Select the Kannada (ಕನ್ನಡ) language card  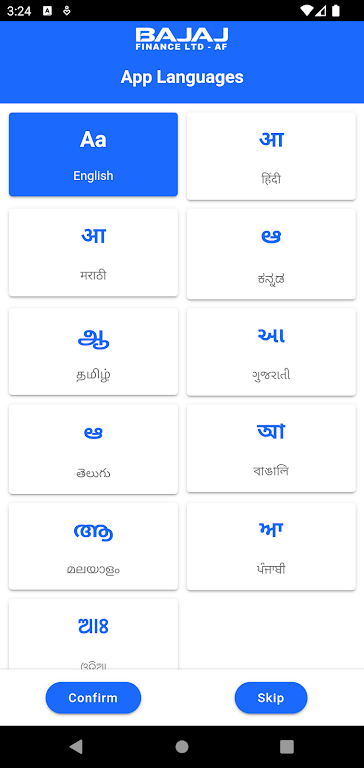[271, 254]
